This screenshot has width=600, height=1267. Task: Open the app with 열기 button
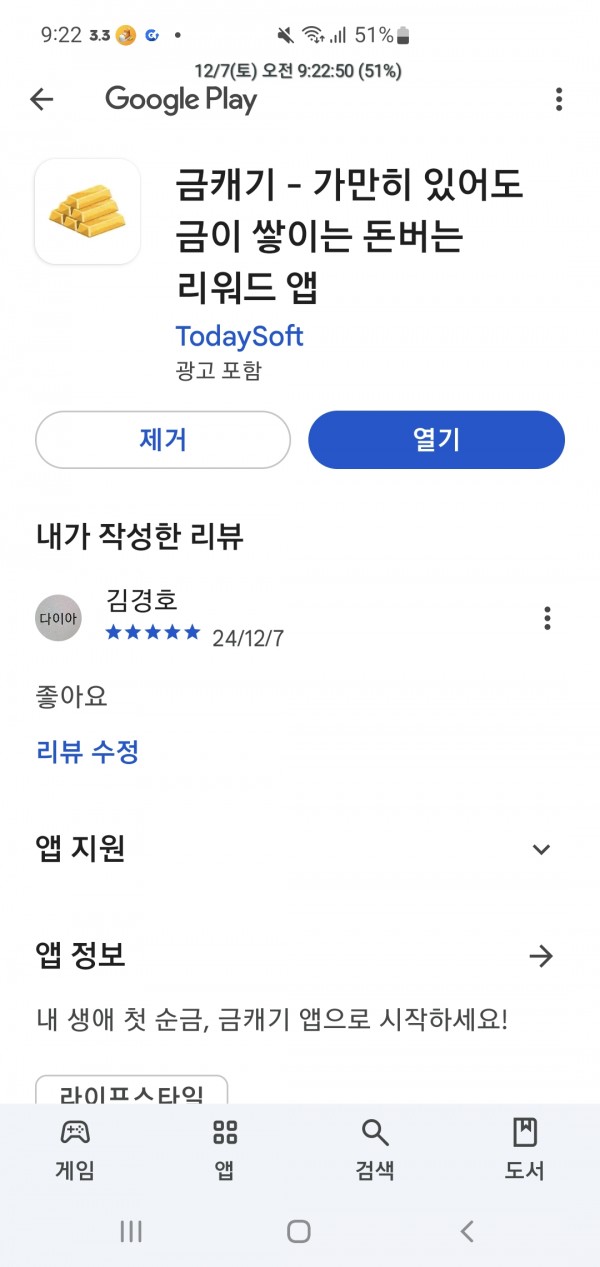tap(436, 440)
